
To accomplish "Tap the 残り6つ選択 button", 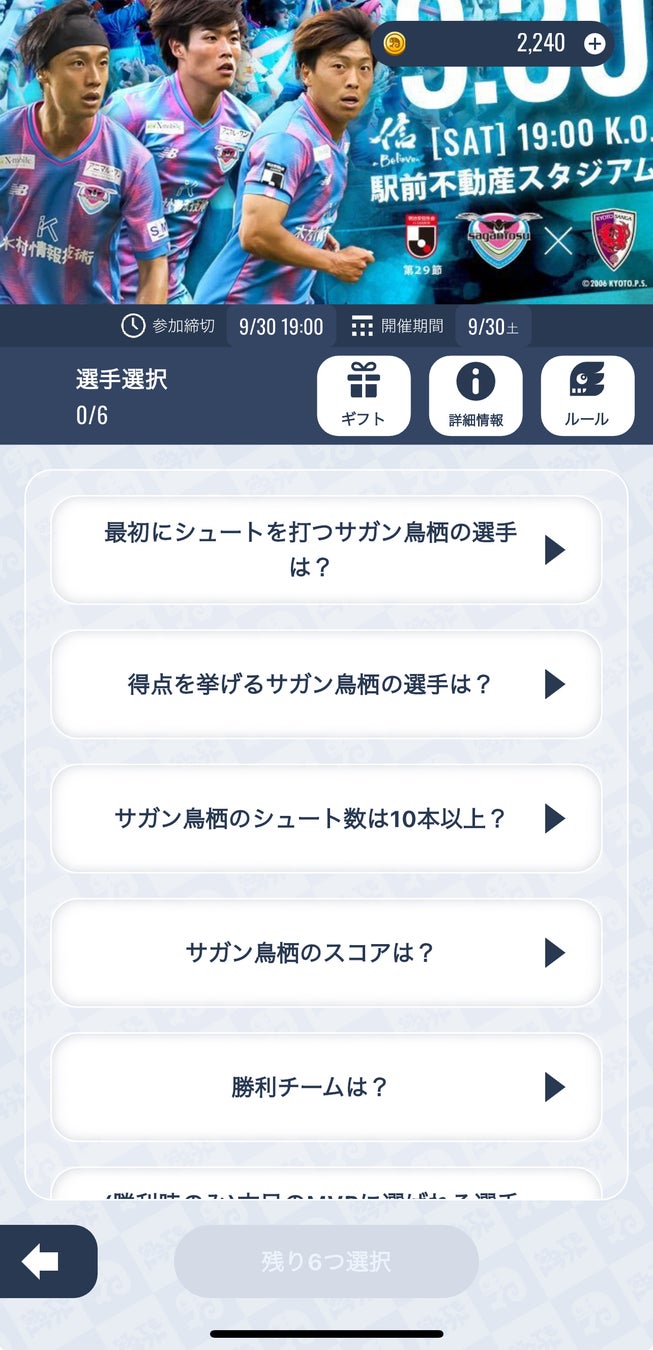I will 326,1262.
